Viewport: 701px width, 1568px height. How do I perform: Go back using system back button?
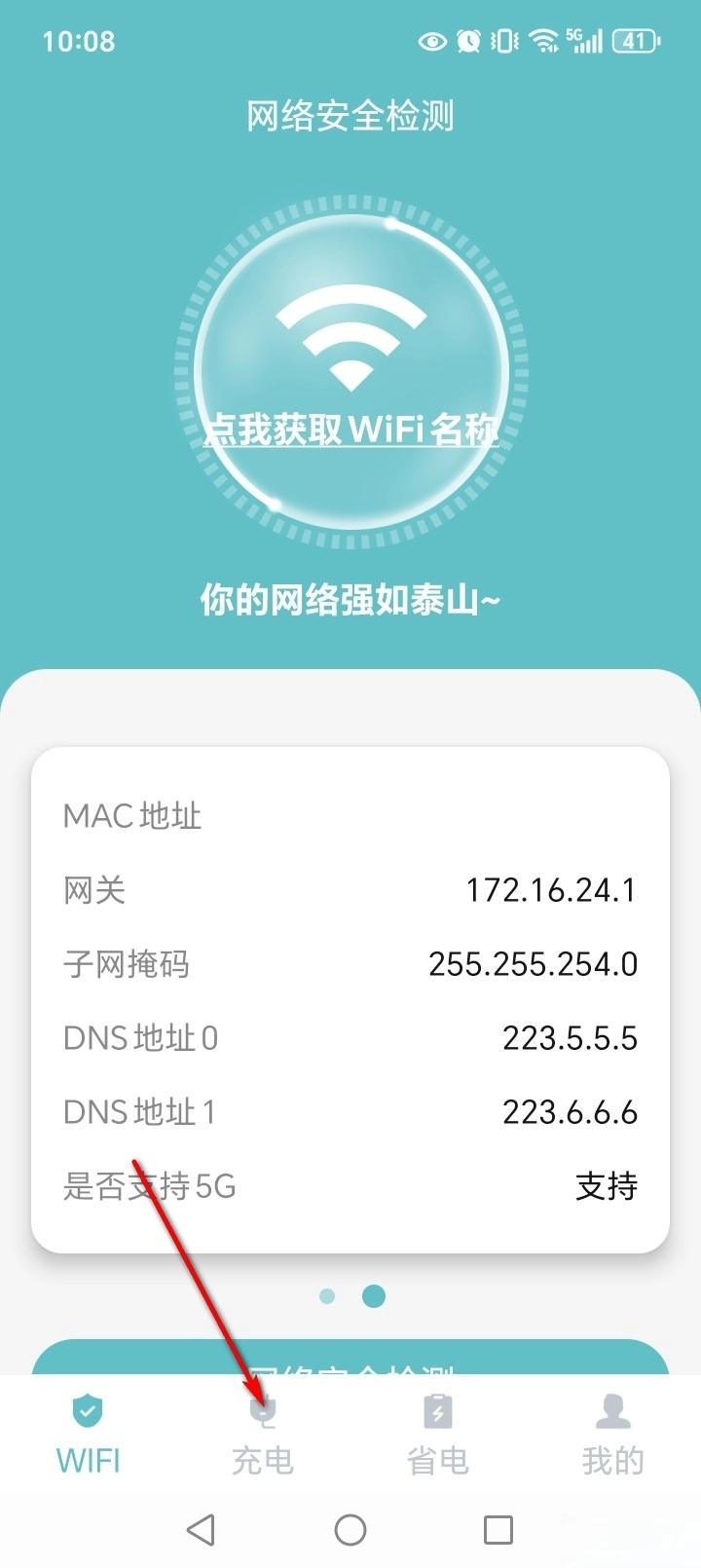click(x=201, y=1530)
